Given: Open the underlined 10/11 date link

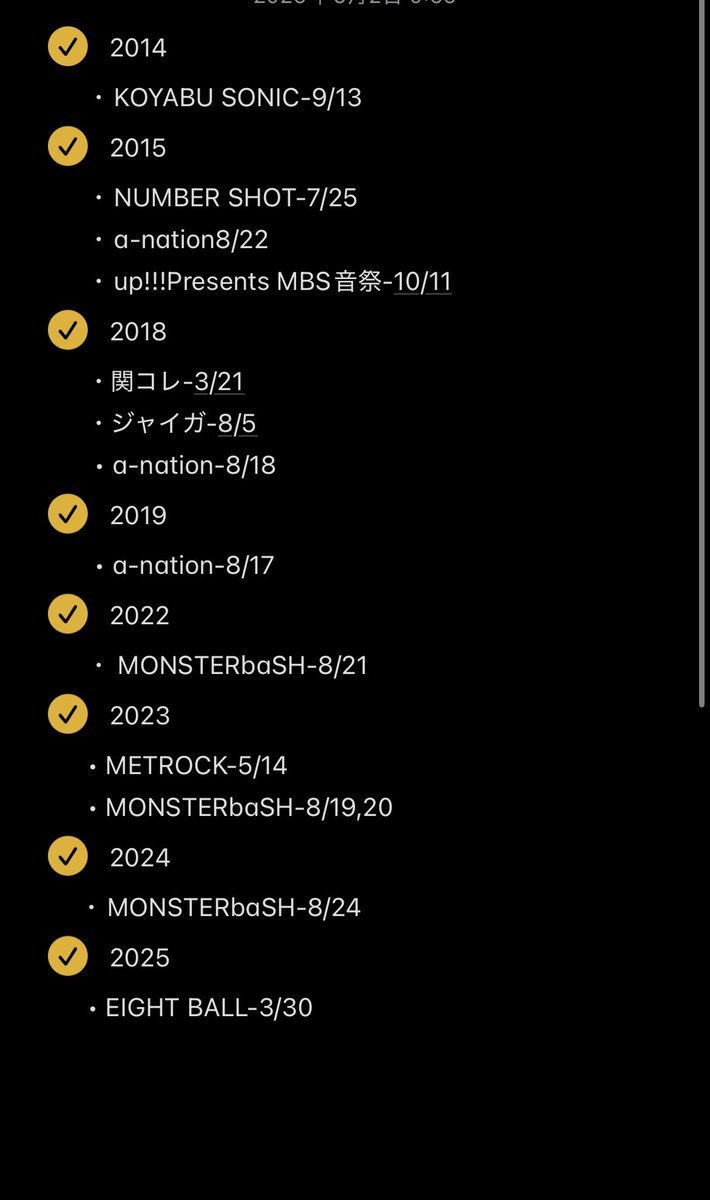Looking at the screenshot, I should tap(422, 282).
